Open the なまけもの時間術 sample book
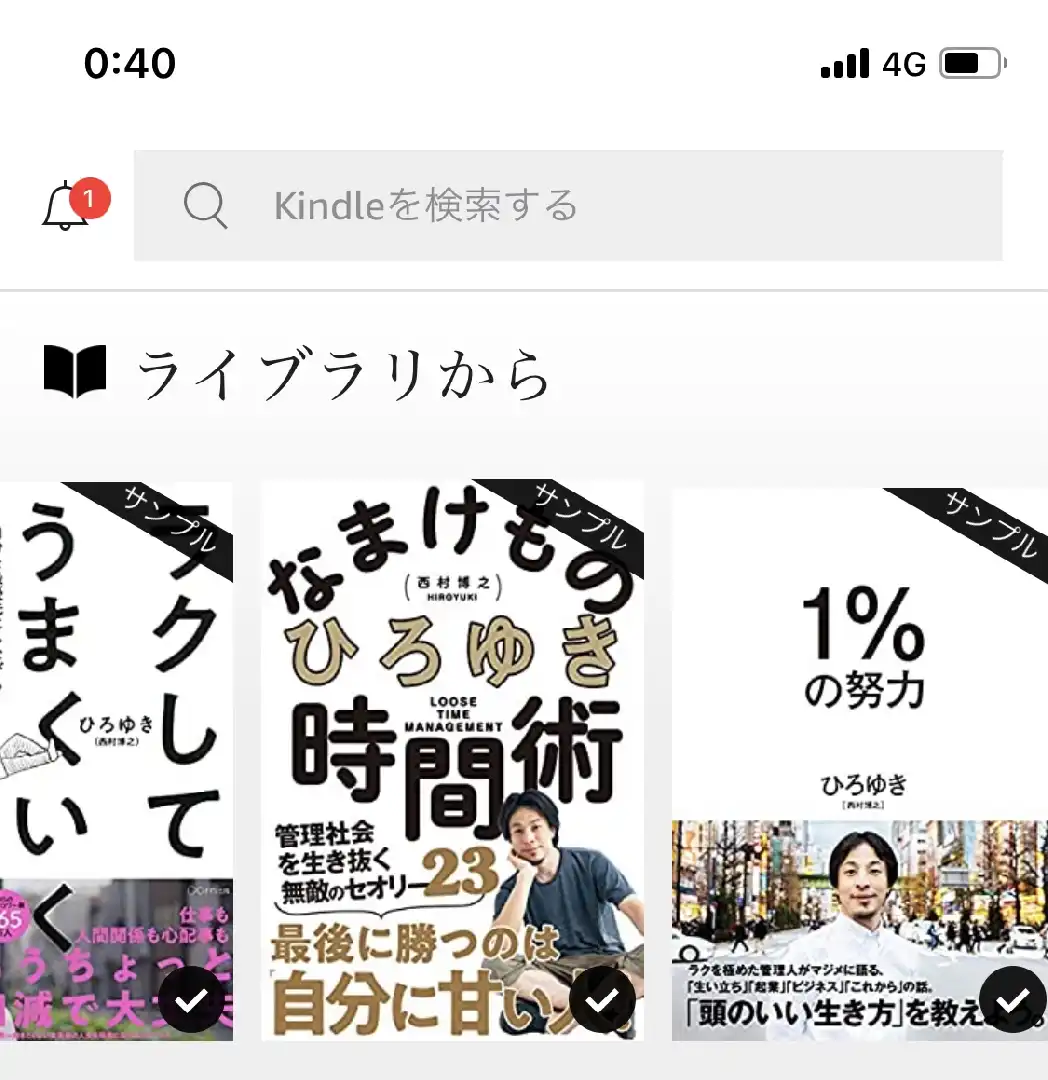This screenshot has width=1048, height=1080. pyautogui.click(x=452, y=760)
